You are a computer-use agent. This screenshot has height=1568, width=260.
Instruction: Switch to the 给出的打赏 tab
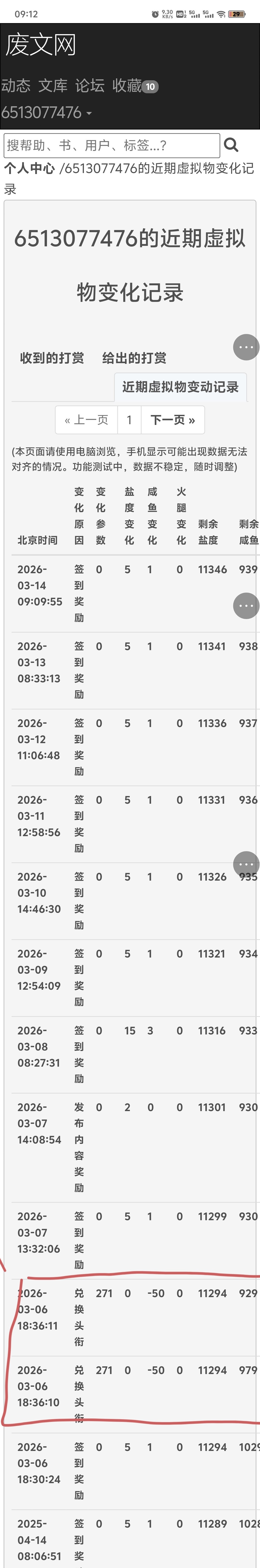pos(134,358)
